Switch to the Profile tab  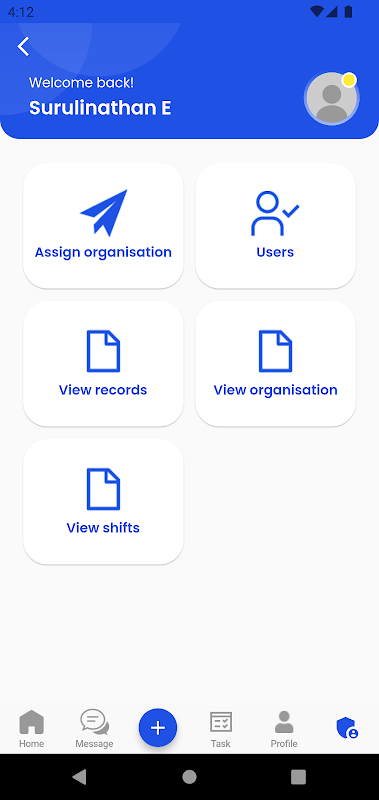pos(284,729)
